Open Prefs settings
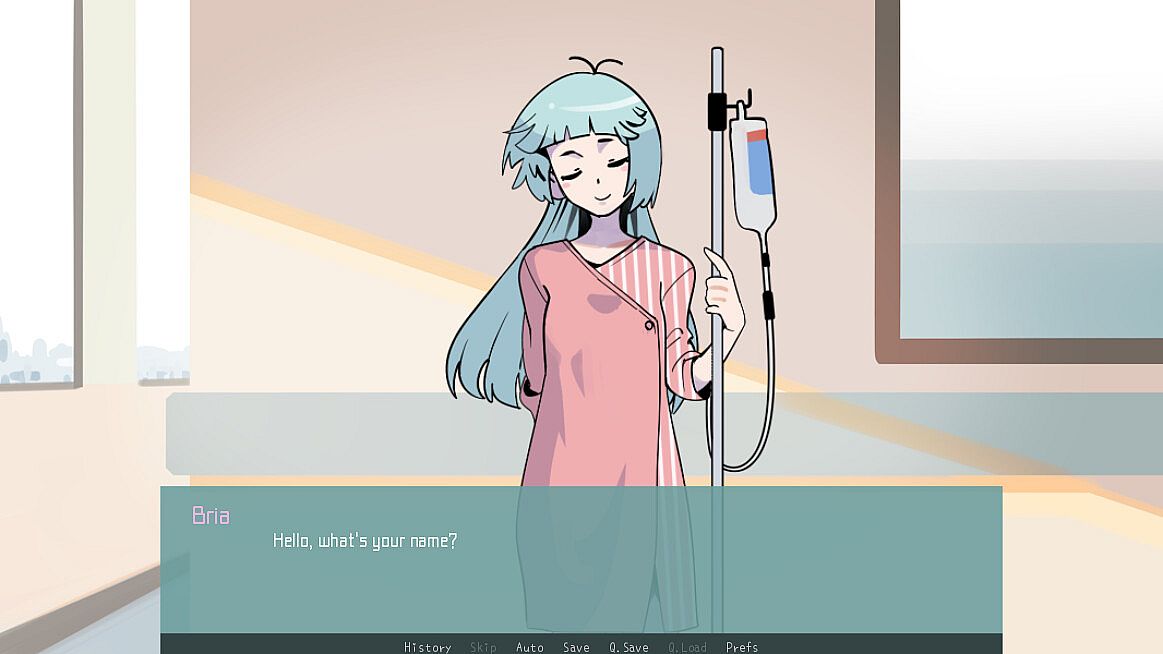Viewport: 1163px width, 654px height. (x=742, y=647)
